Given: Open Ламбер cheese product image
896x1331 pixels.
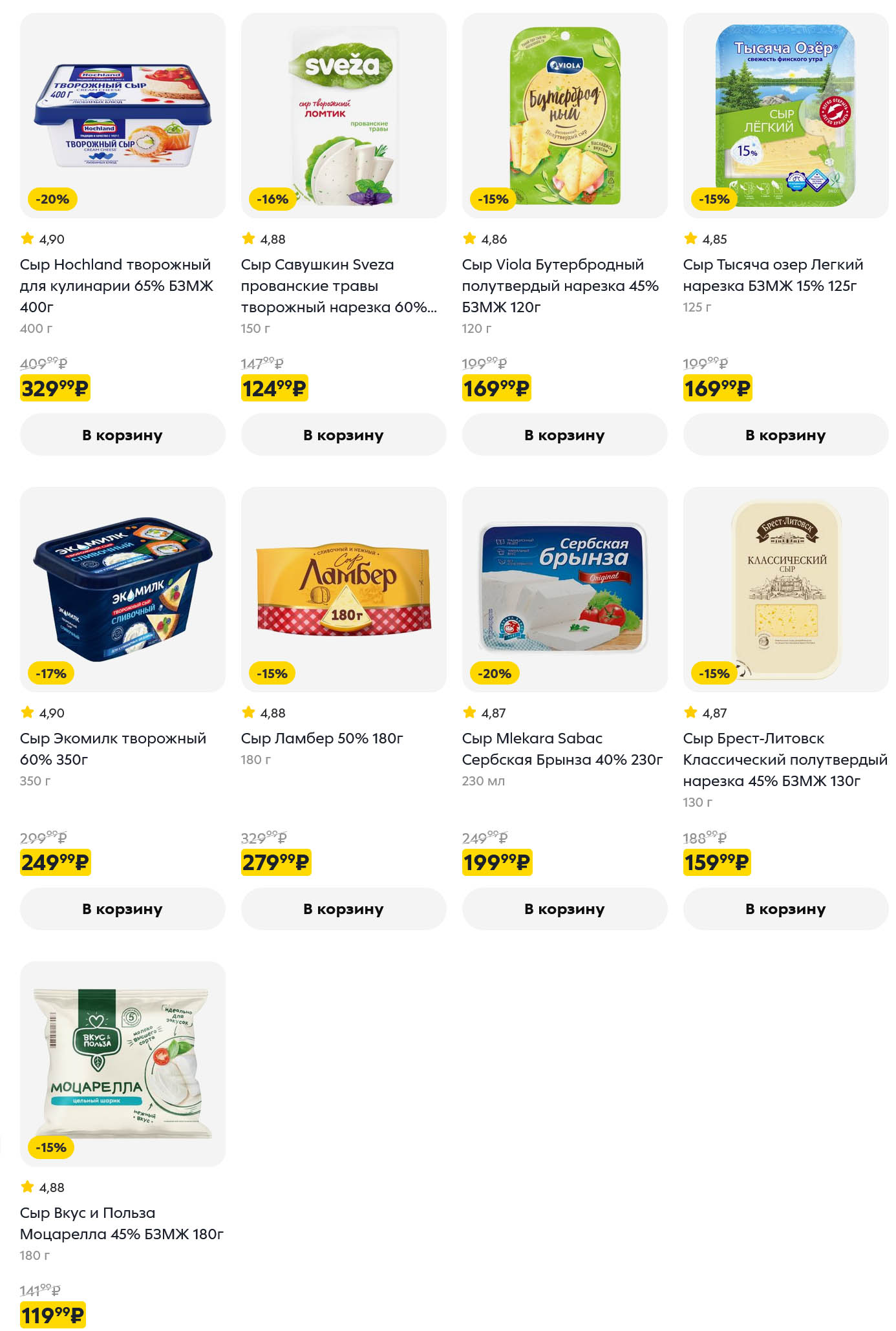Looking at the screenshot, I should 343,590.
